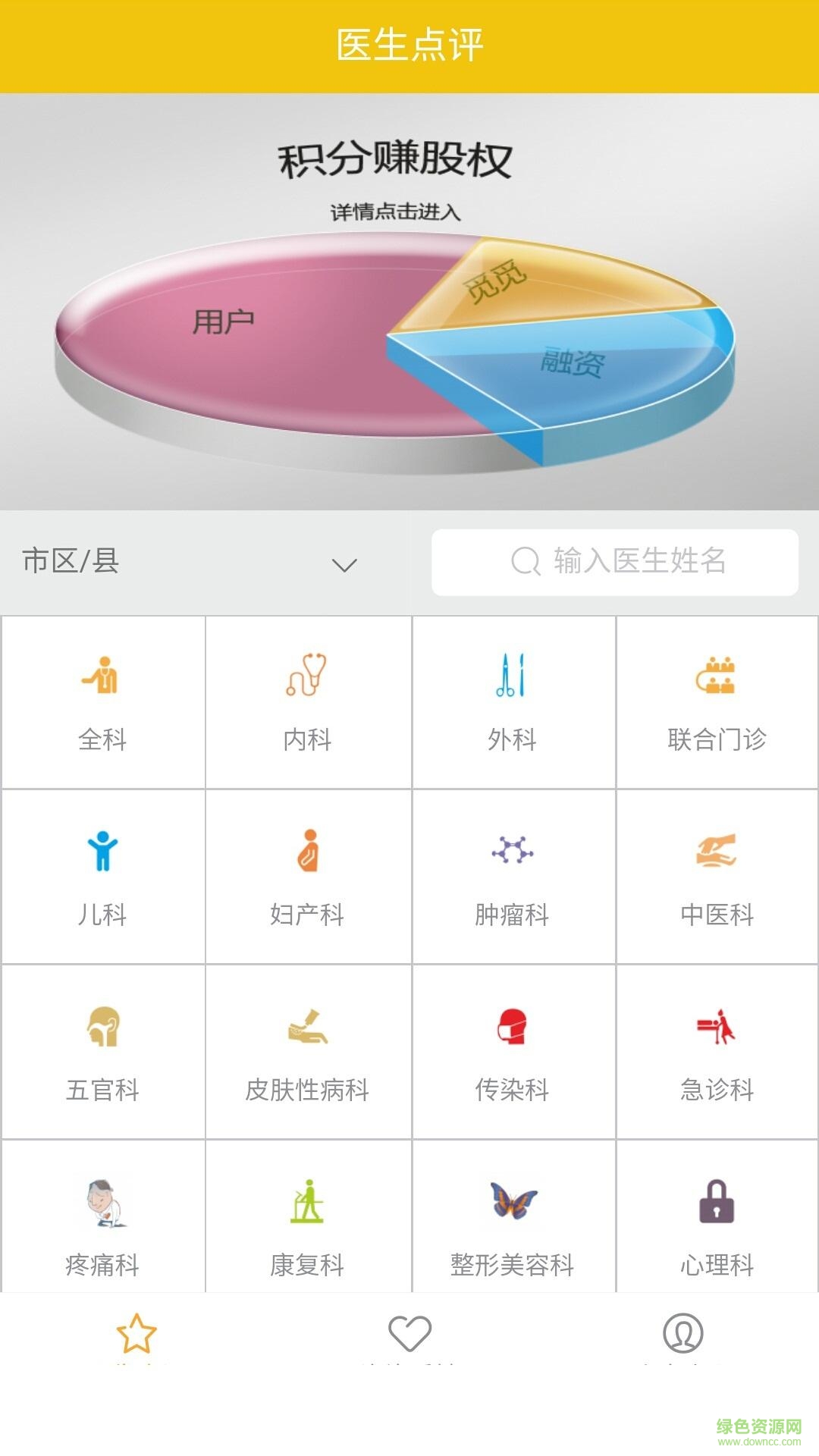This screenshot has width=819, height=1456.
Task: Select the 康复科 category
Action: [308, 1221]
